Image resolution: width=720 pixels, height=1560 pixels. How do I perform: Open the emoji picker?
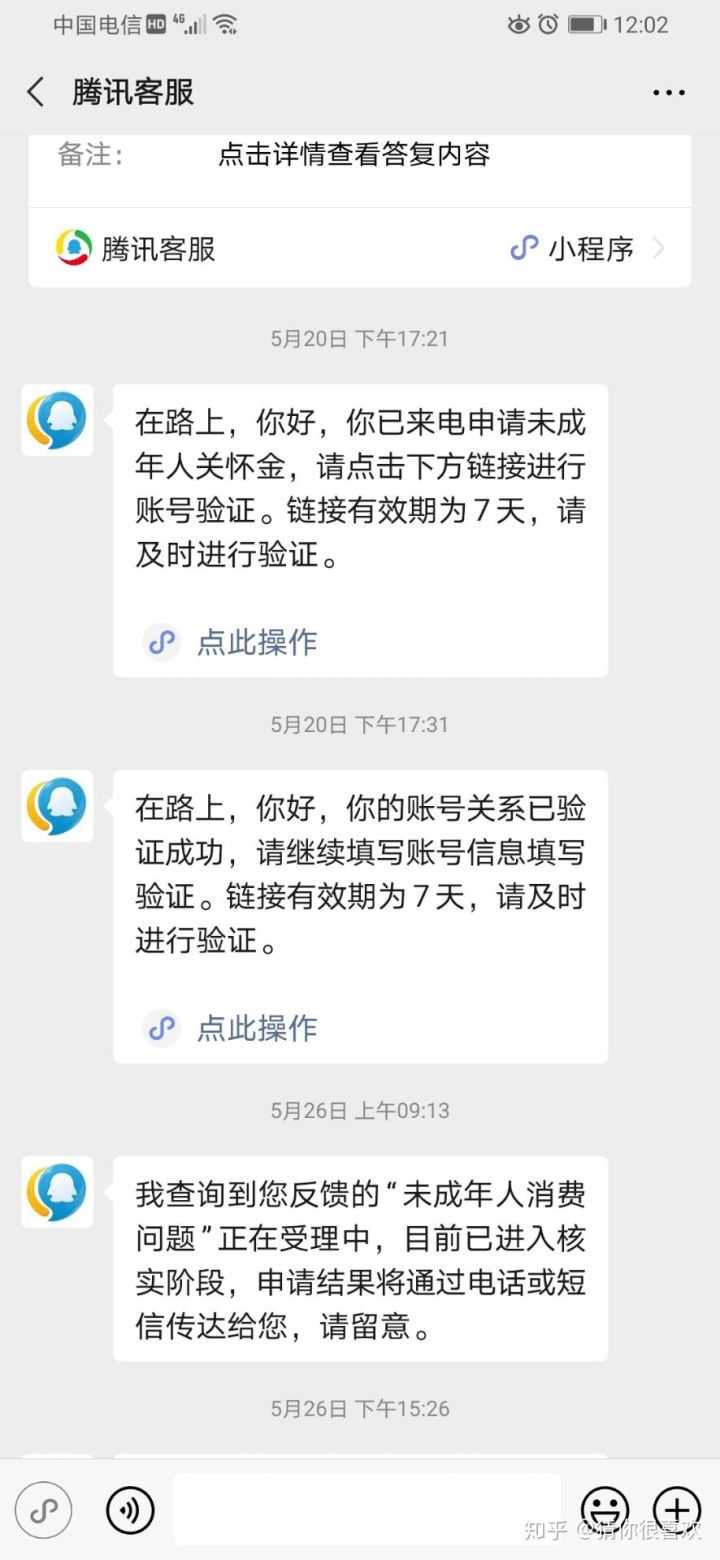click(x=605, y=1508)
